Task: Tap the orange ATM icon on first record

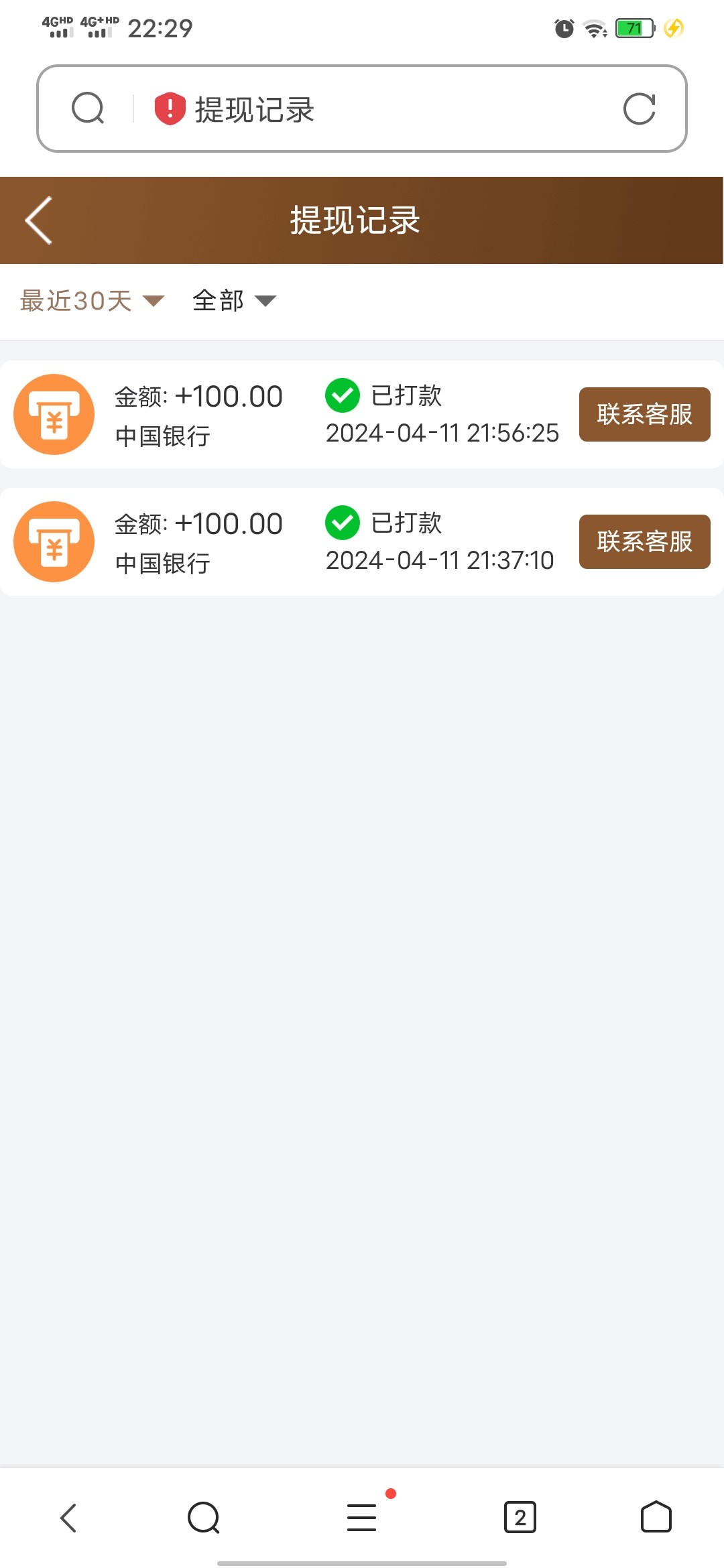Action: [x=54, y=414]
